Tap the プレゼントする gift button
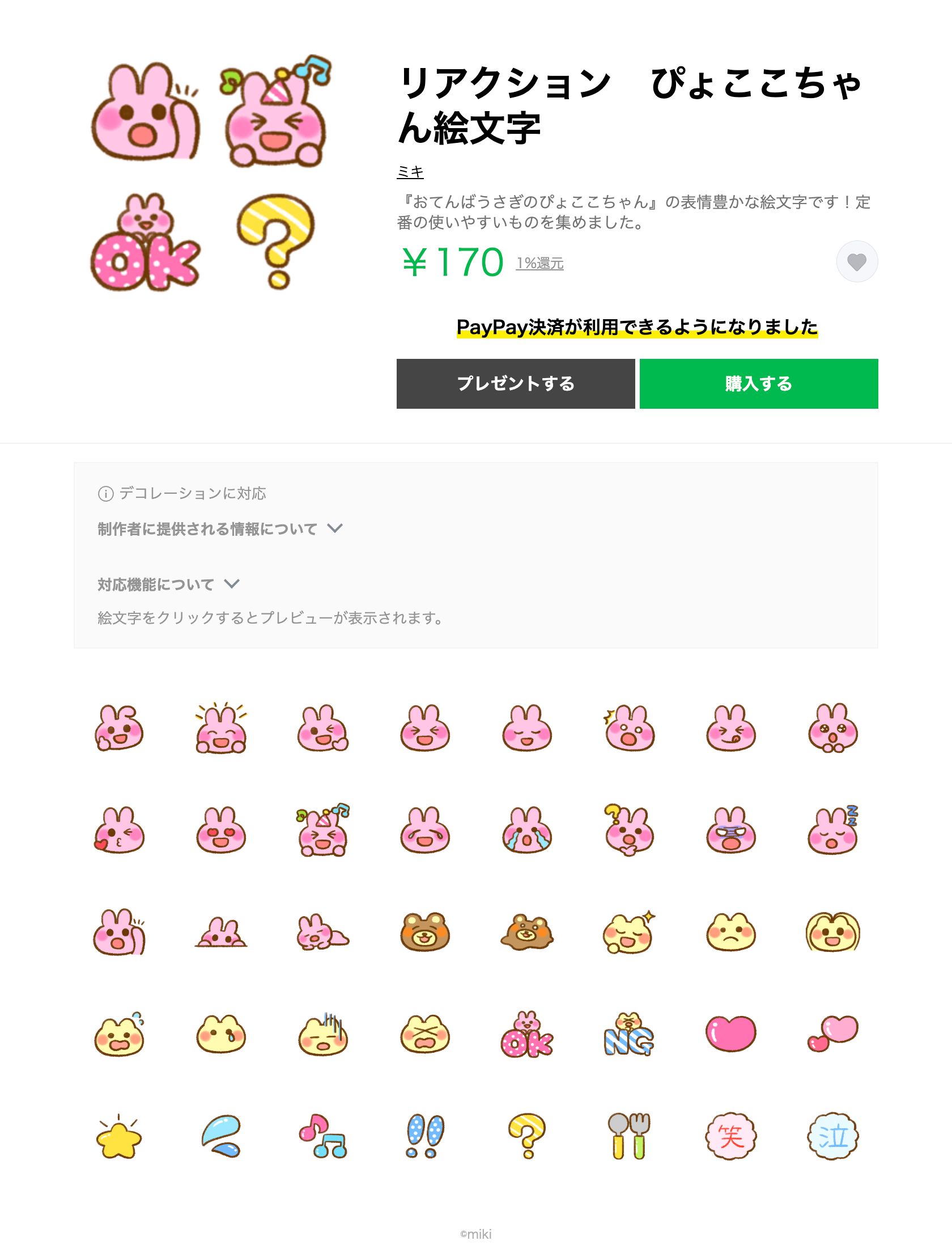952x1258 pixels. click(516, 384)
